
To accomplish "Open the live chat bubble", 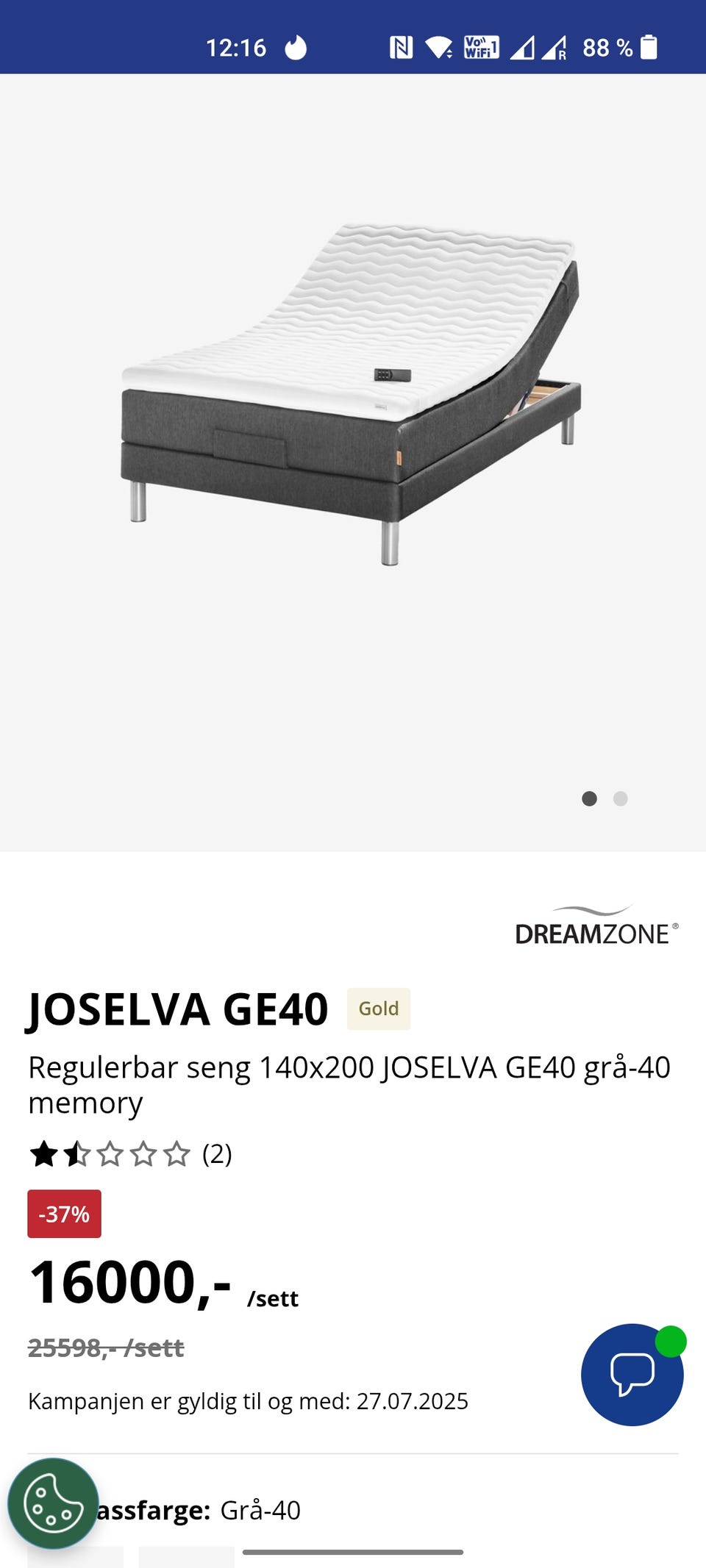I will click(632, 1374).
